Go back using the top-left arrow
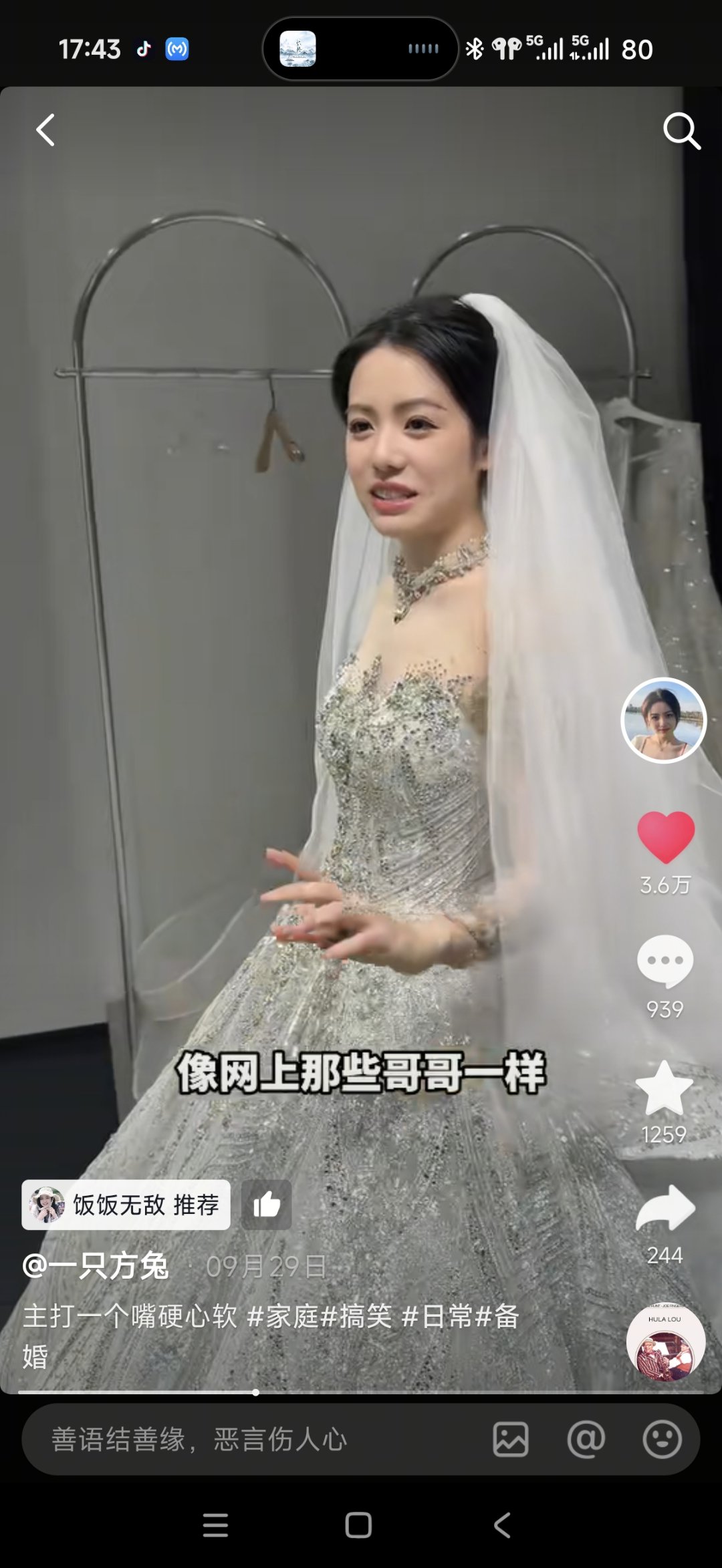The height and width of the screenshot is (1568, 722). coord(45,130)
